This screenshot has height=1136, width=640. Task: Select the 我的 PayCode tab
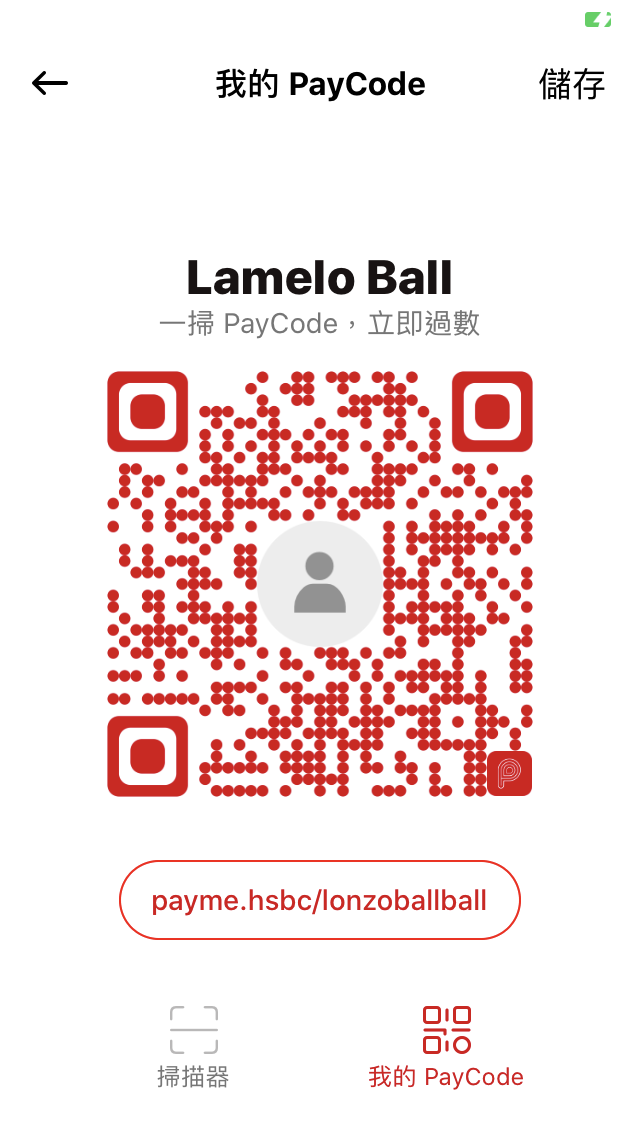coord(446,1047)
